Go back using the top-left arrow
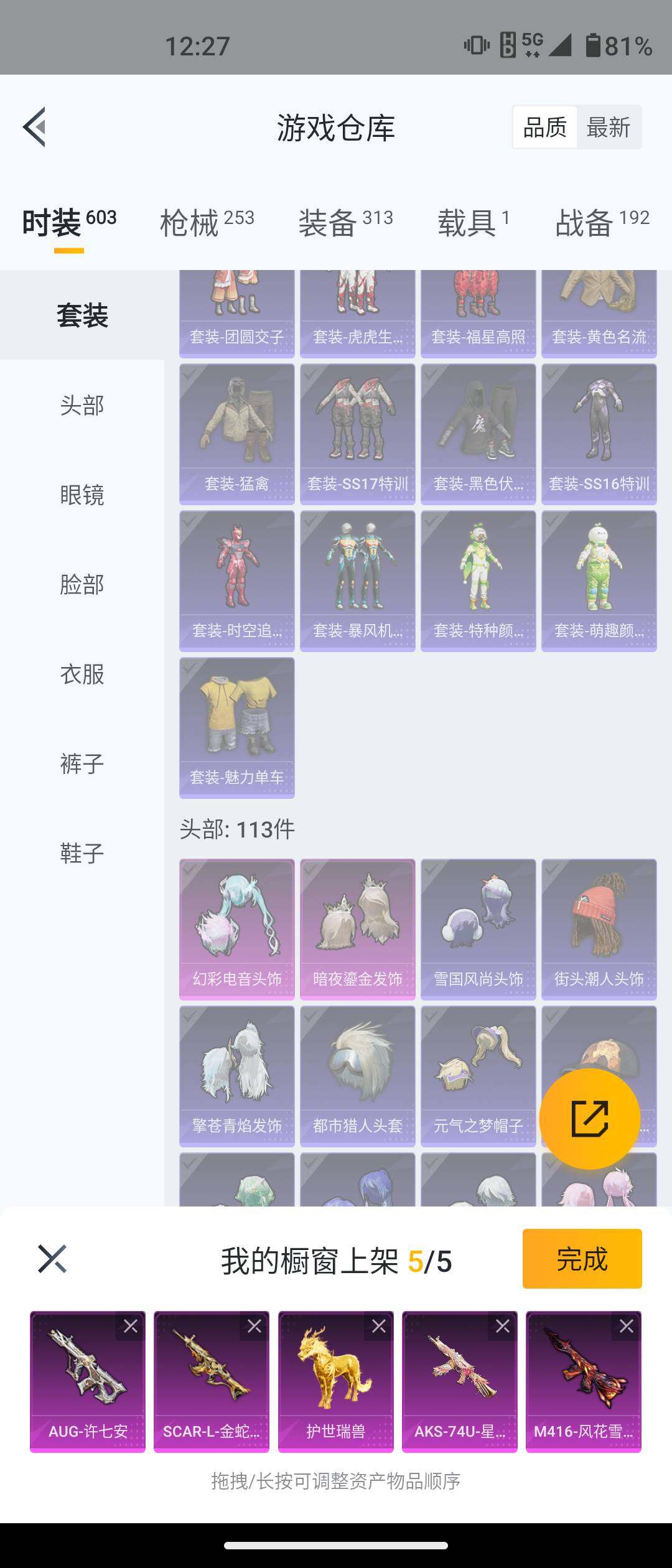The image size is (672, 1568). [35, 127]
